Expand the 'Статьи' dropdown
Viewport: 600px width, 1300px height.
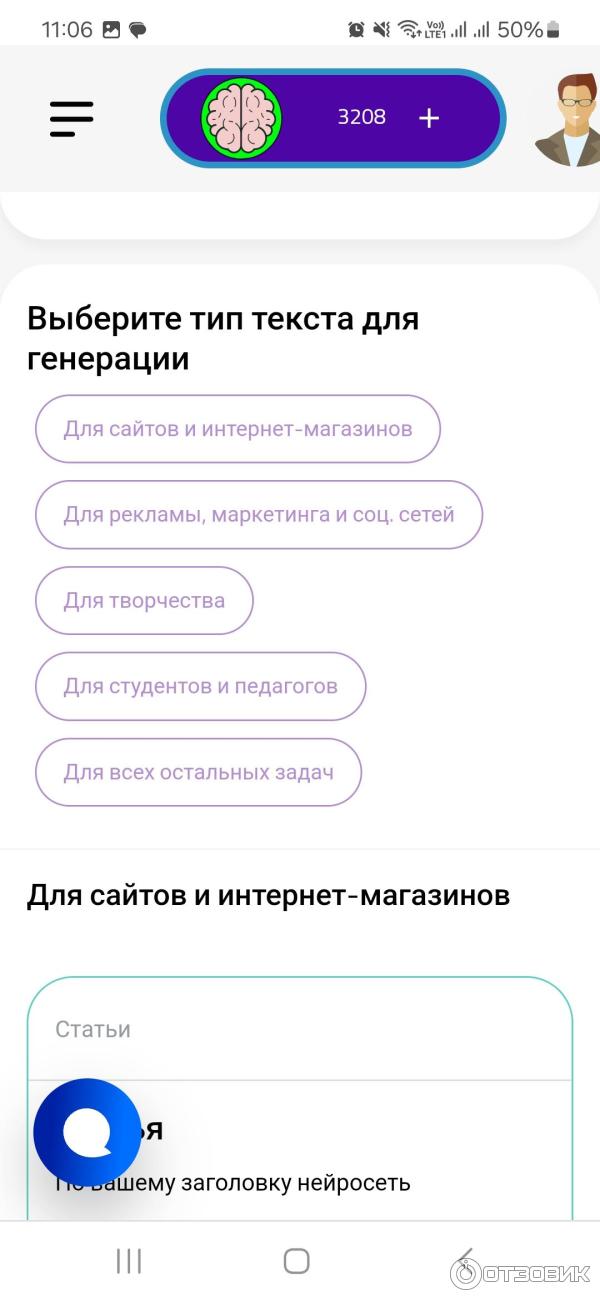point(300,1029)
